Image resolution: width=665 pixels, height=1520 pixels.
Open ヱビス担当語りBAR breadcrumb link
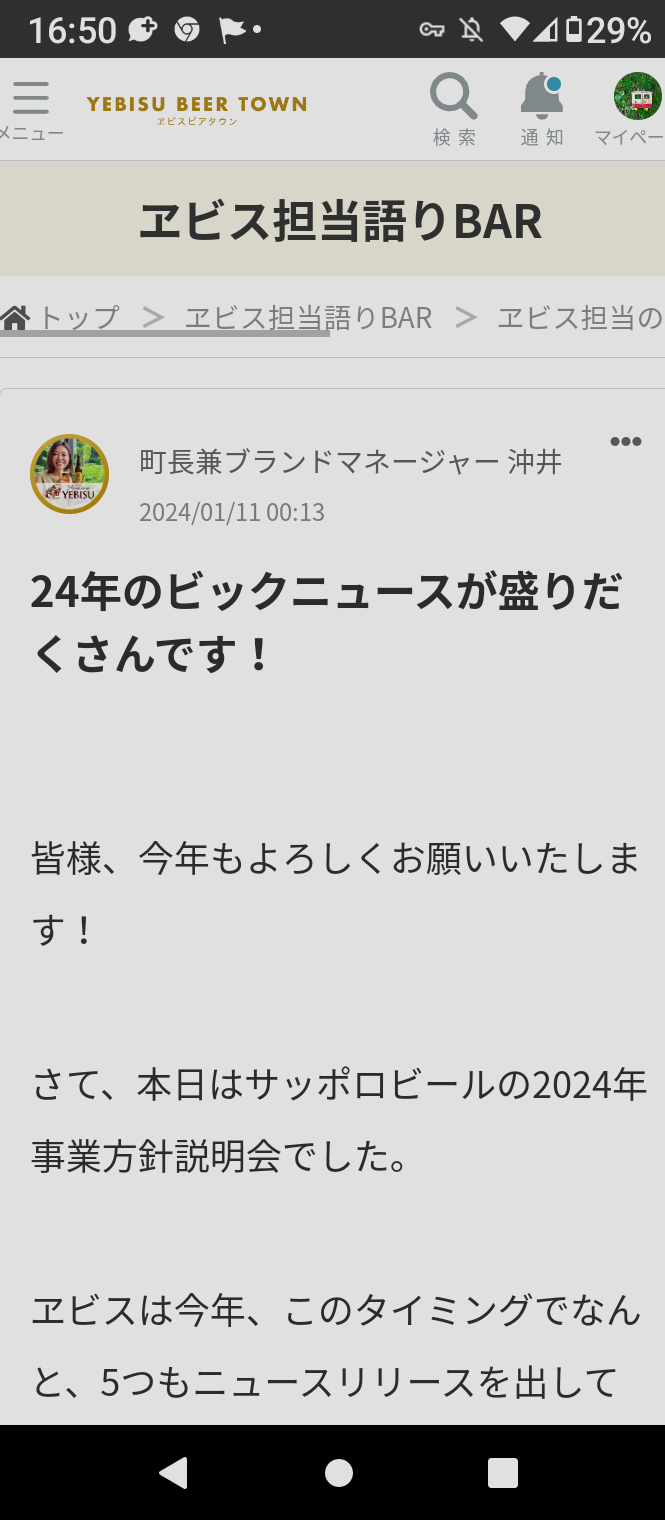coord(308,318)
